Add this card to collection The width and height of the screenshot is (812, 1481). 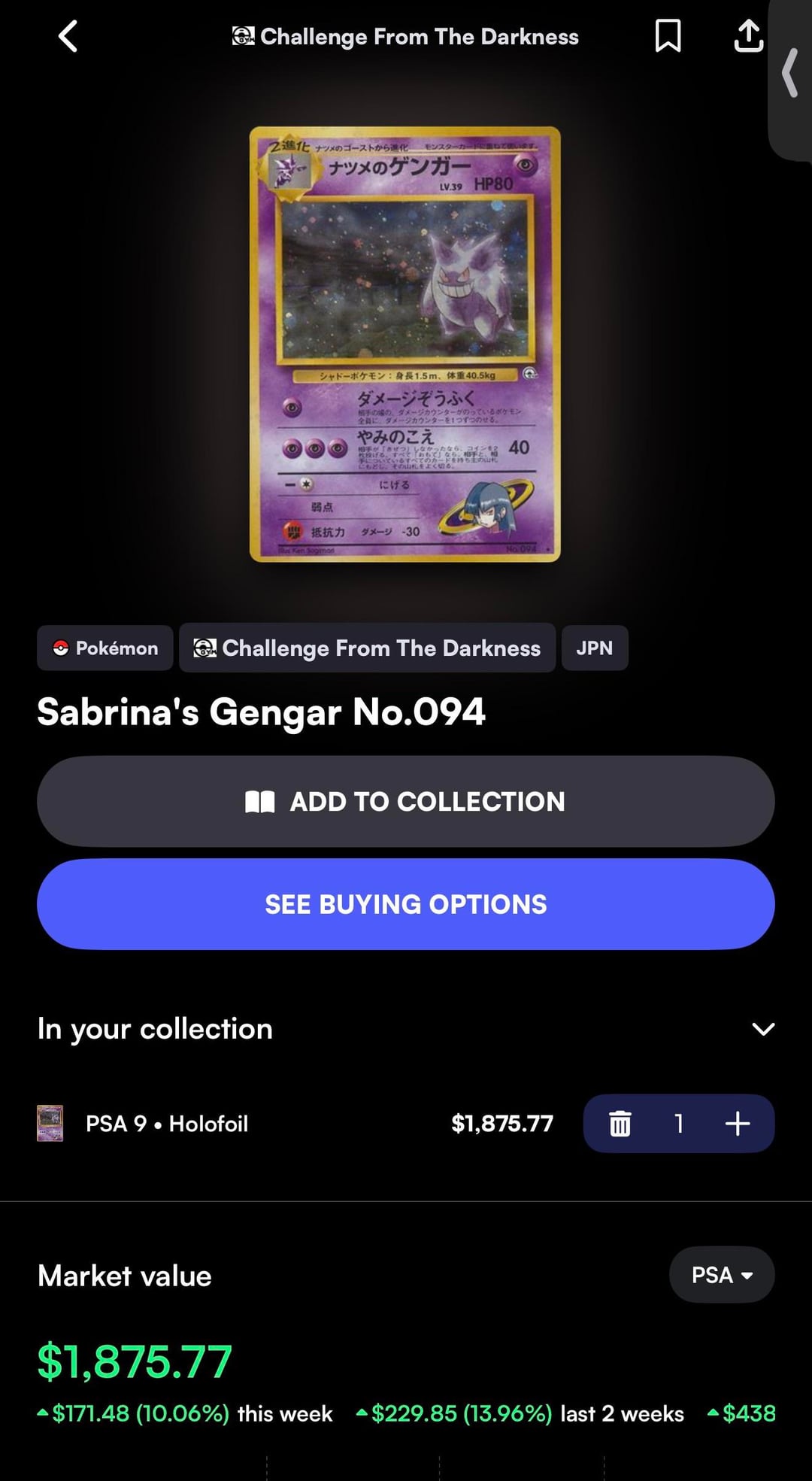(x=406, y=801)
